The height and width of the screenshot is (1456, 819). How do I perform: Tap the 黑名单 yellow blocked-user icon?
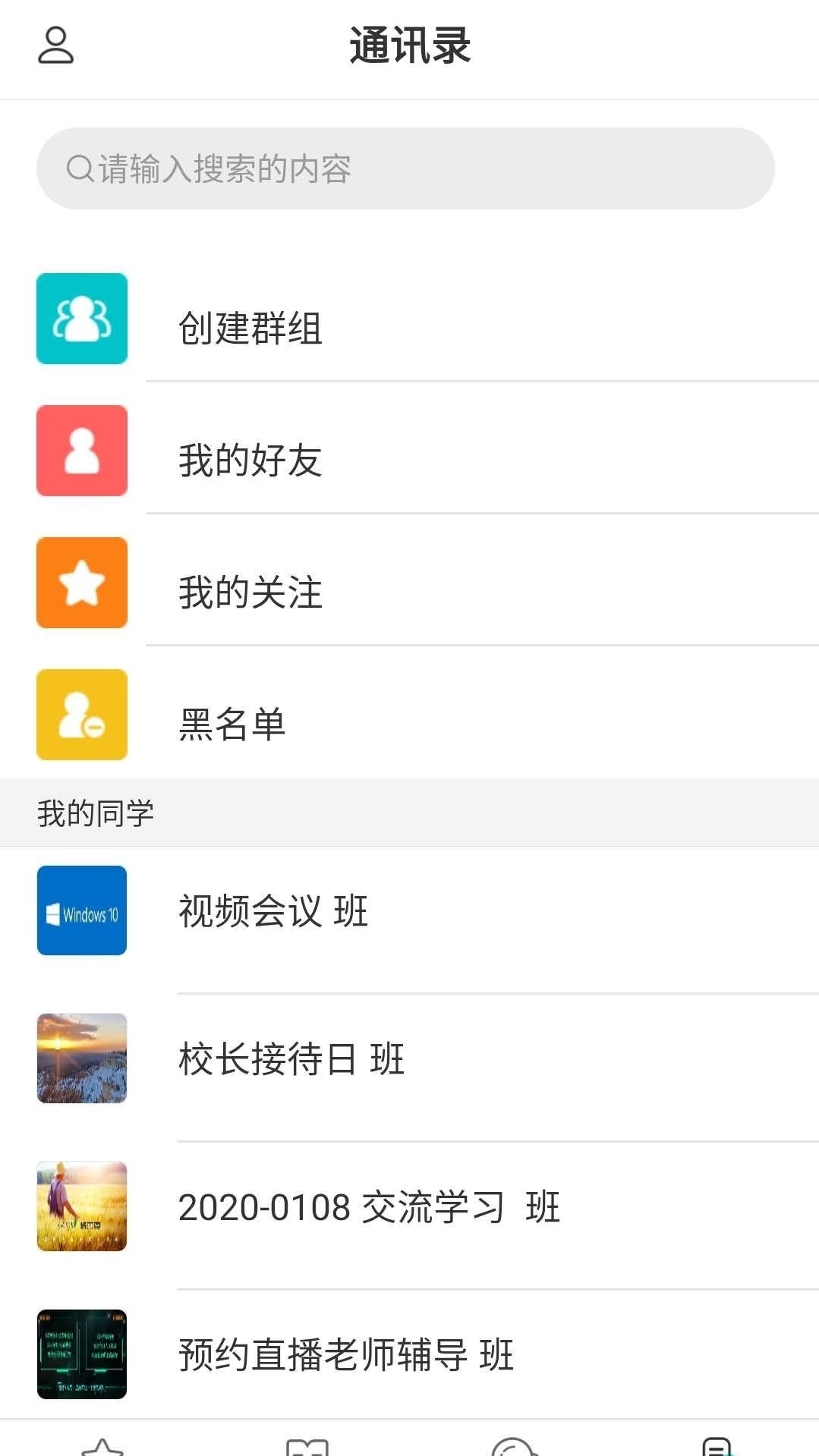(81, 715)
